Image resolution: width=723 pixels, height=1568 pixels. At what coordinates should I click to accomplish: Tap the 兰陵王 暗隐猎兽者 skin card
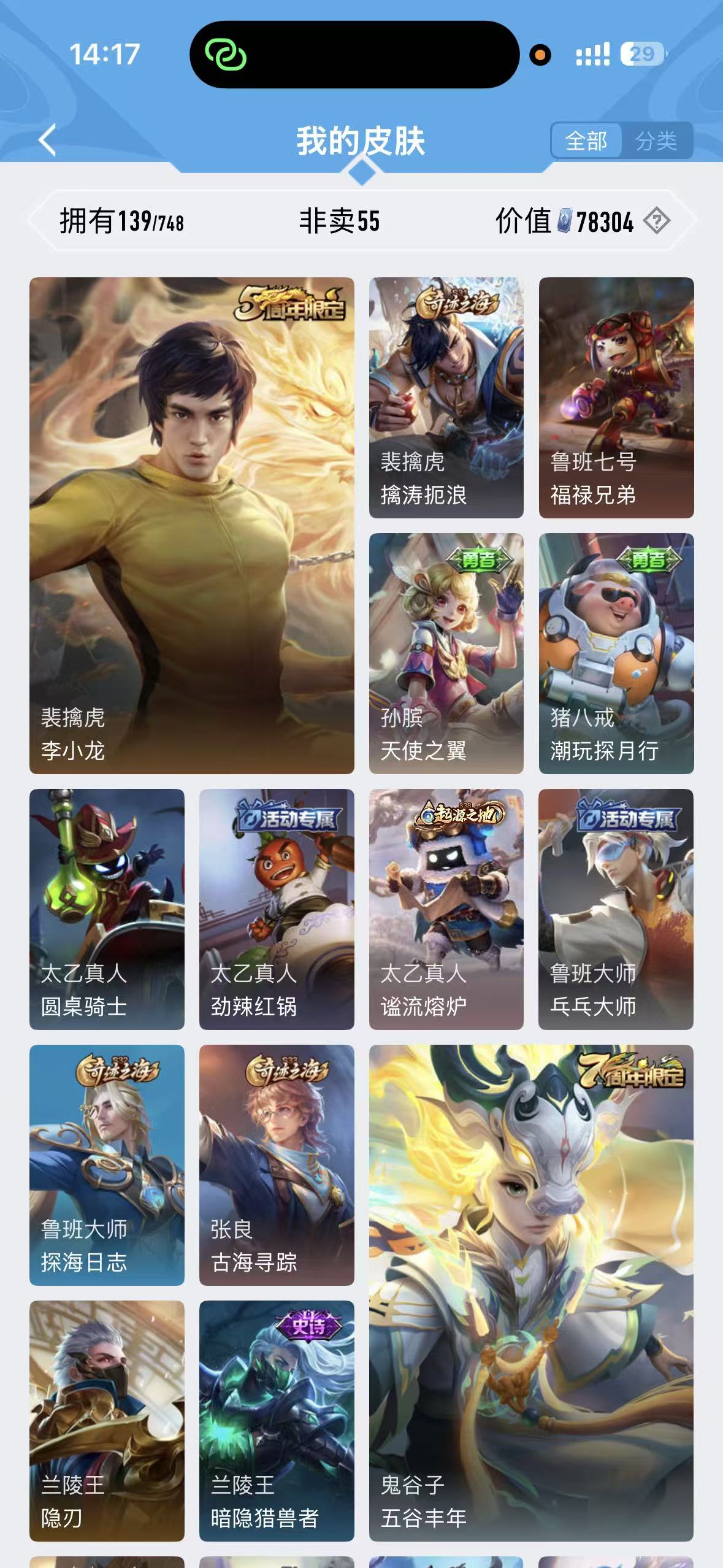click(277, 1421)
